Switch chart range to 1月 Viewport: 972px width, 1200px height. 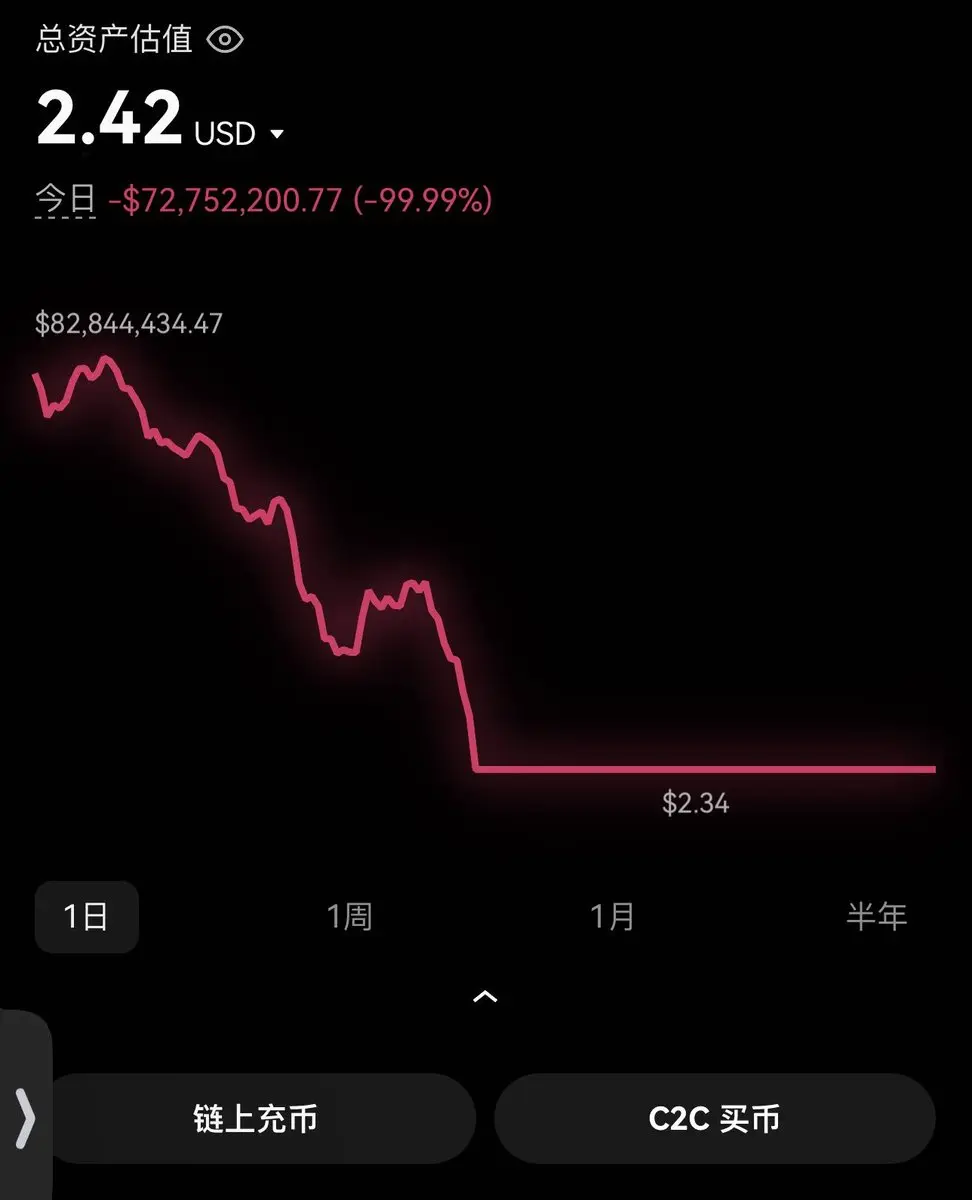pos(612,916)
